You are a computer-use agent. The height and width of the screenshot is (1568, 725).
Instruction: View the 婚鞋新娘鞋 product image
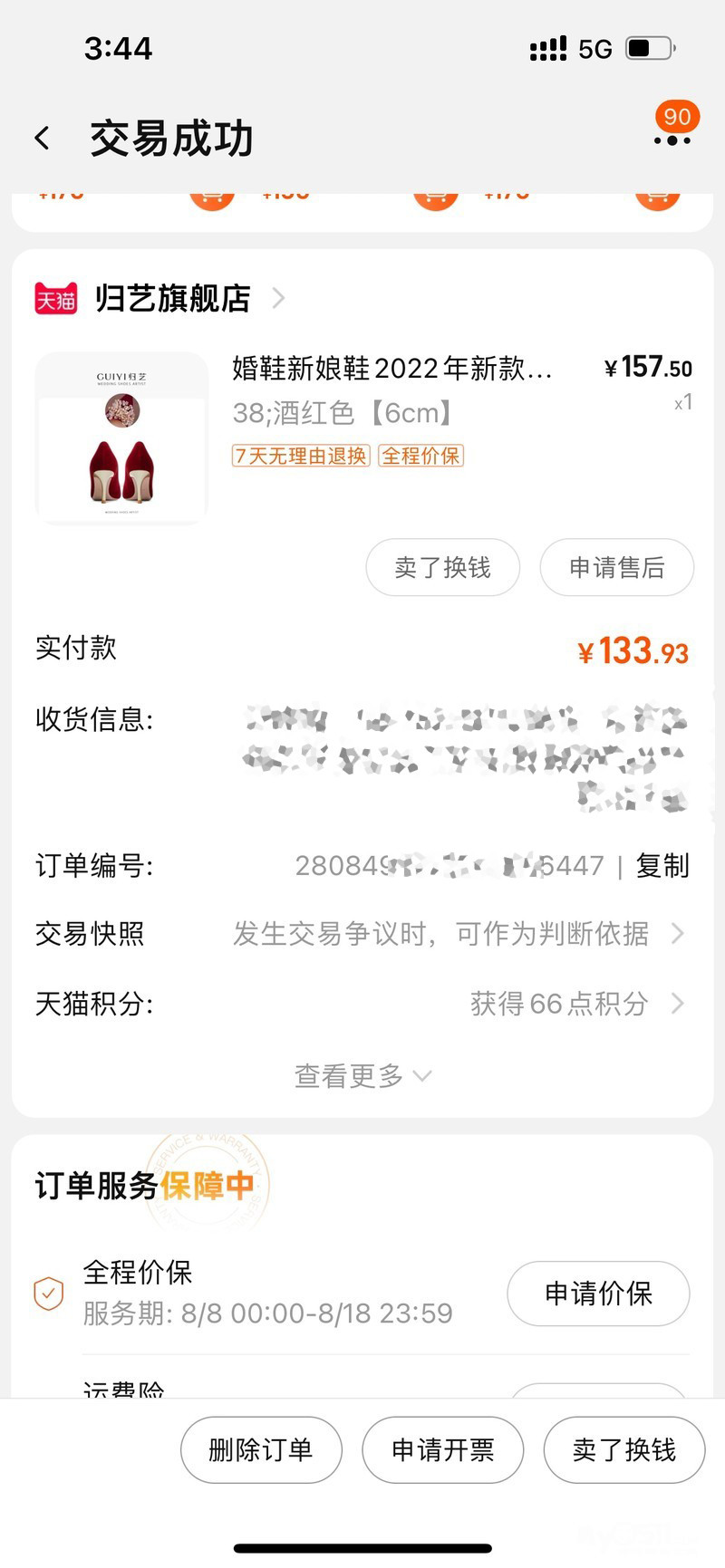coord(121,438)
